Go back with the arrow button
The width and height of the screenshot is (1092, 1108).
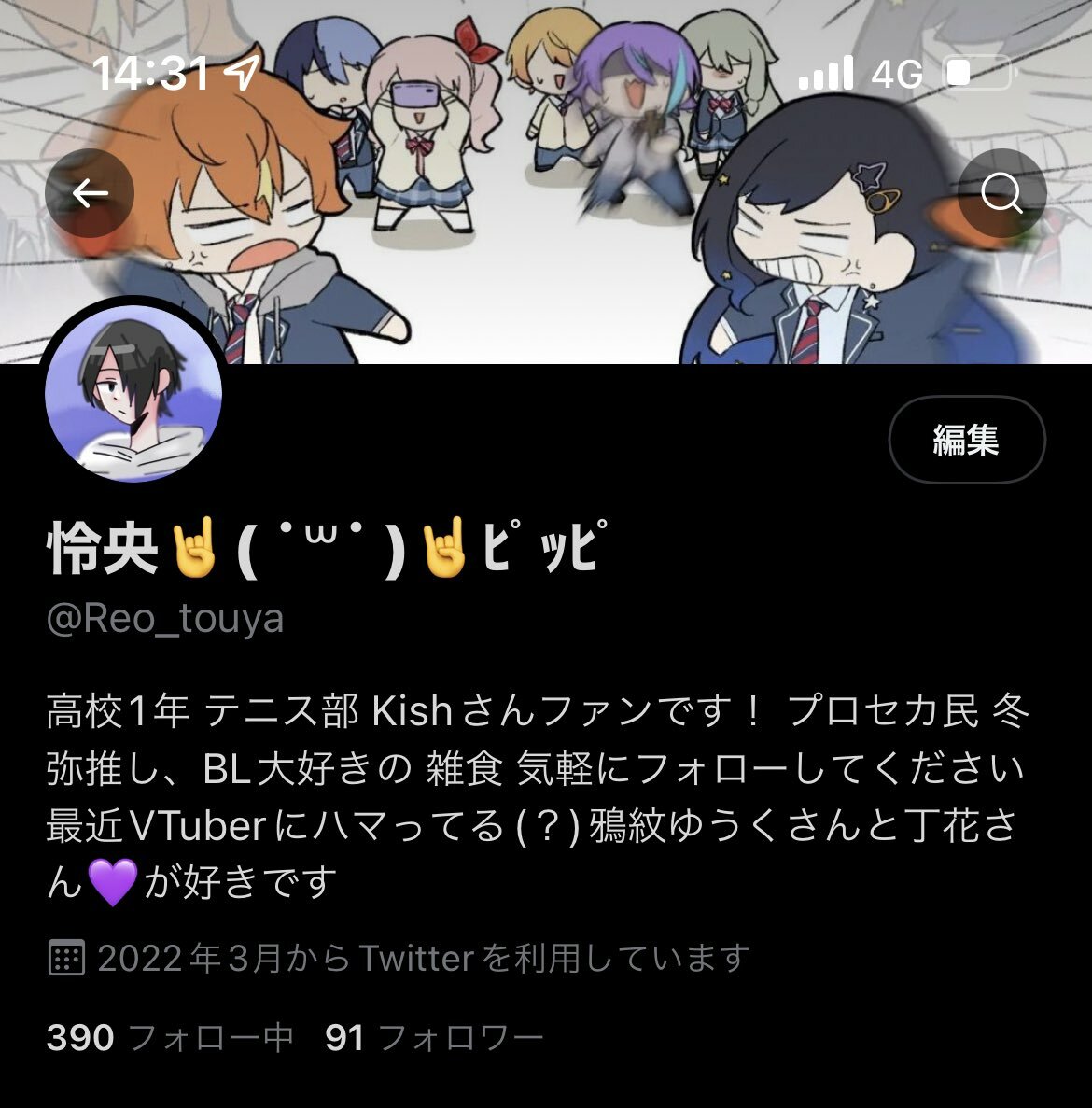[x=90, y=193]
